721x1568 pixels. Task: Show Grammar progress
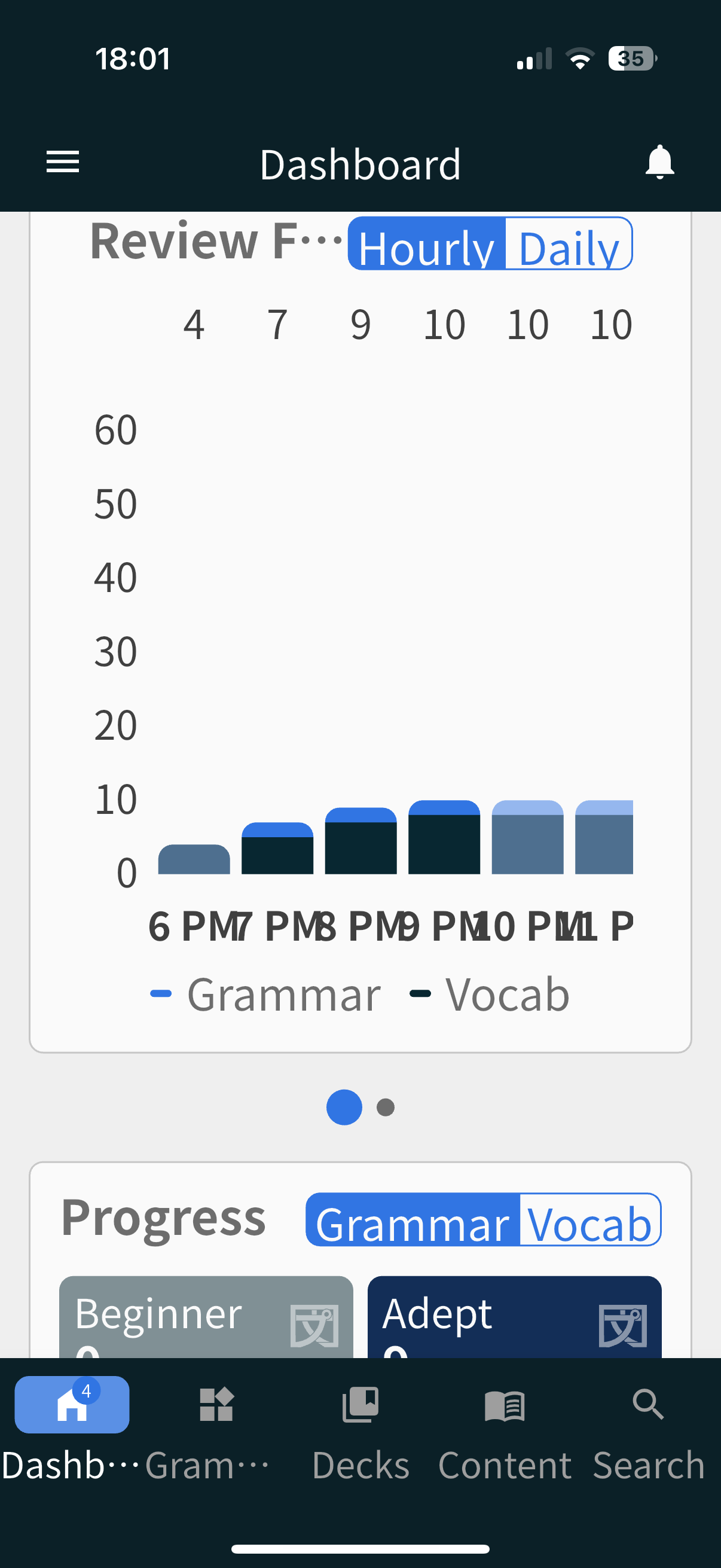tap(413, 1219)
